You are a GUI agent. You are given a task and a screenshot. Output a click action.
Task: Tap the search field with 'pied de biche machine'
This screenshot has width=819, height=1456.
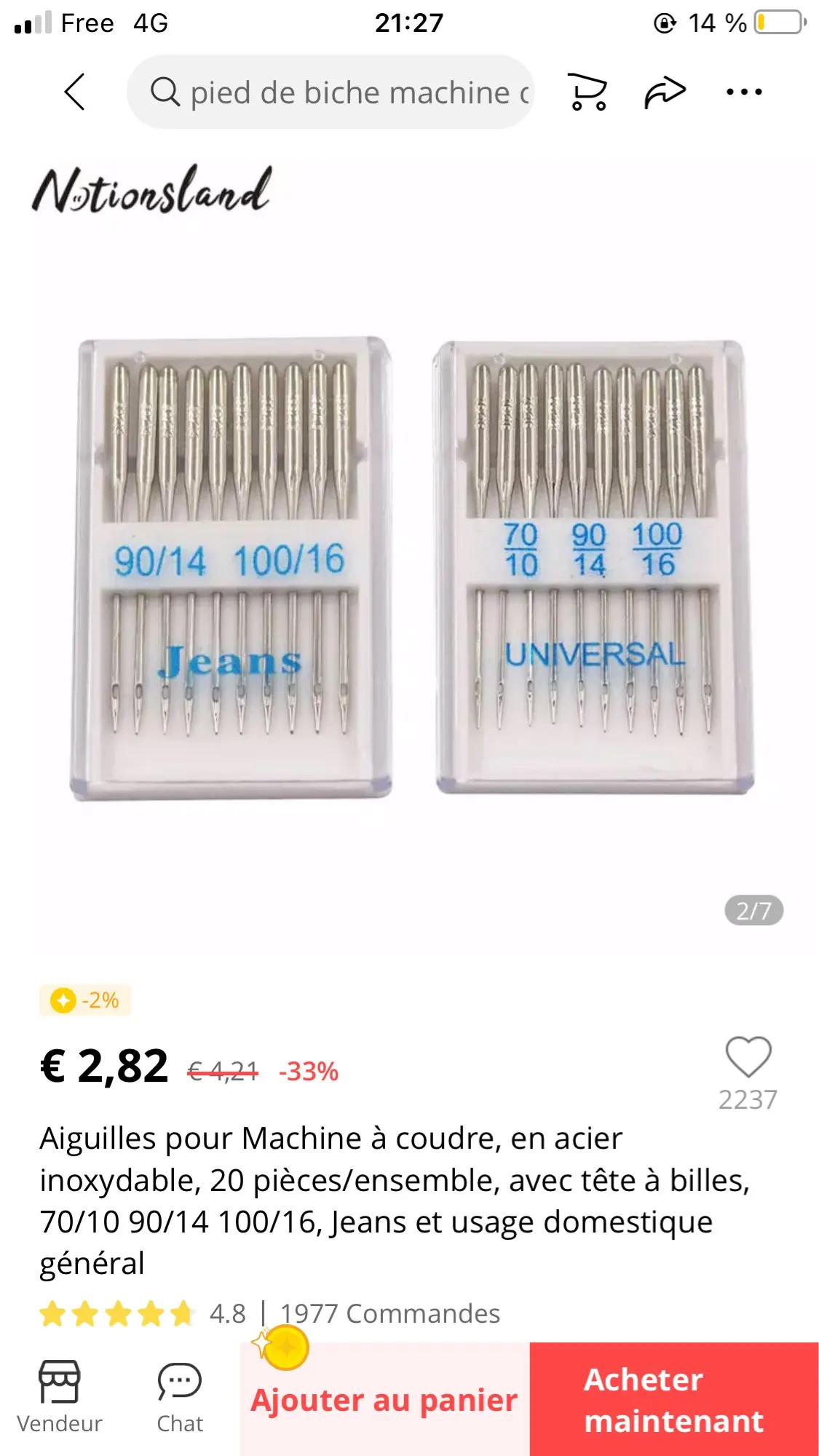click(331, 92)
